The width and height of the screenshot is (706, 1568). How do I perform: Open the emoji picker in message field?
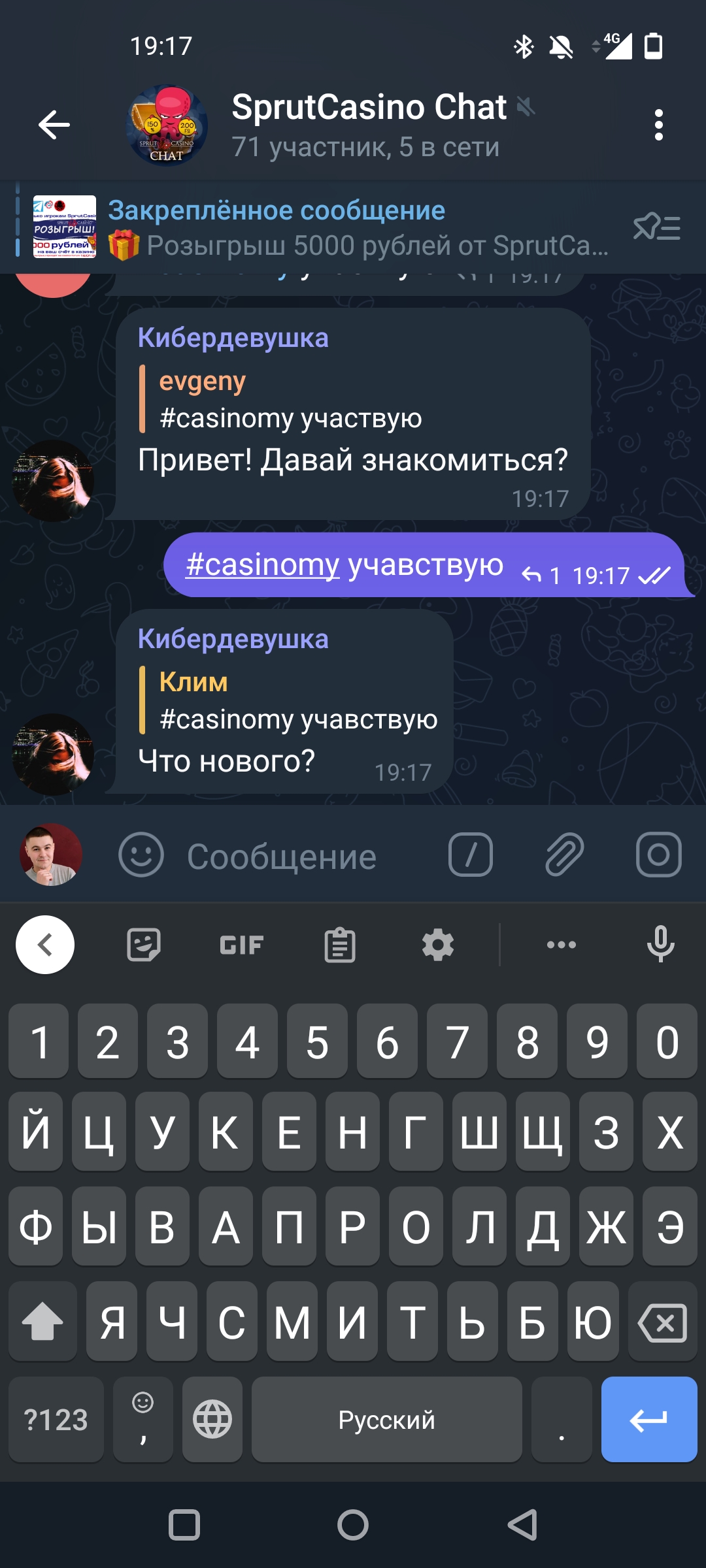tap(141, 855)
